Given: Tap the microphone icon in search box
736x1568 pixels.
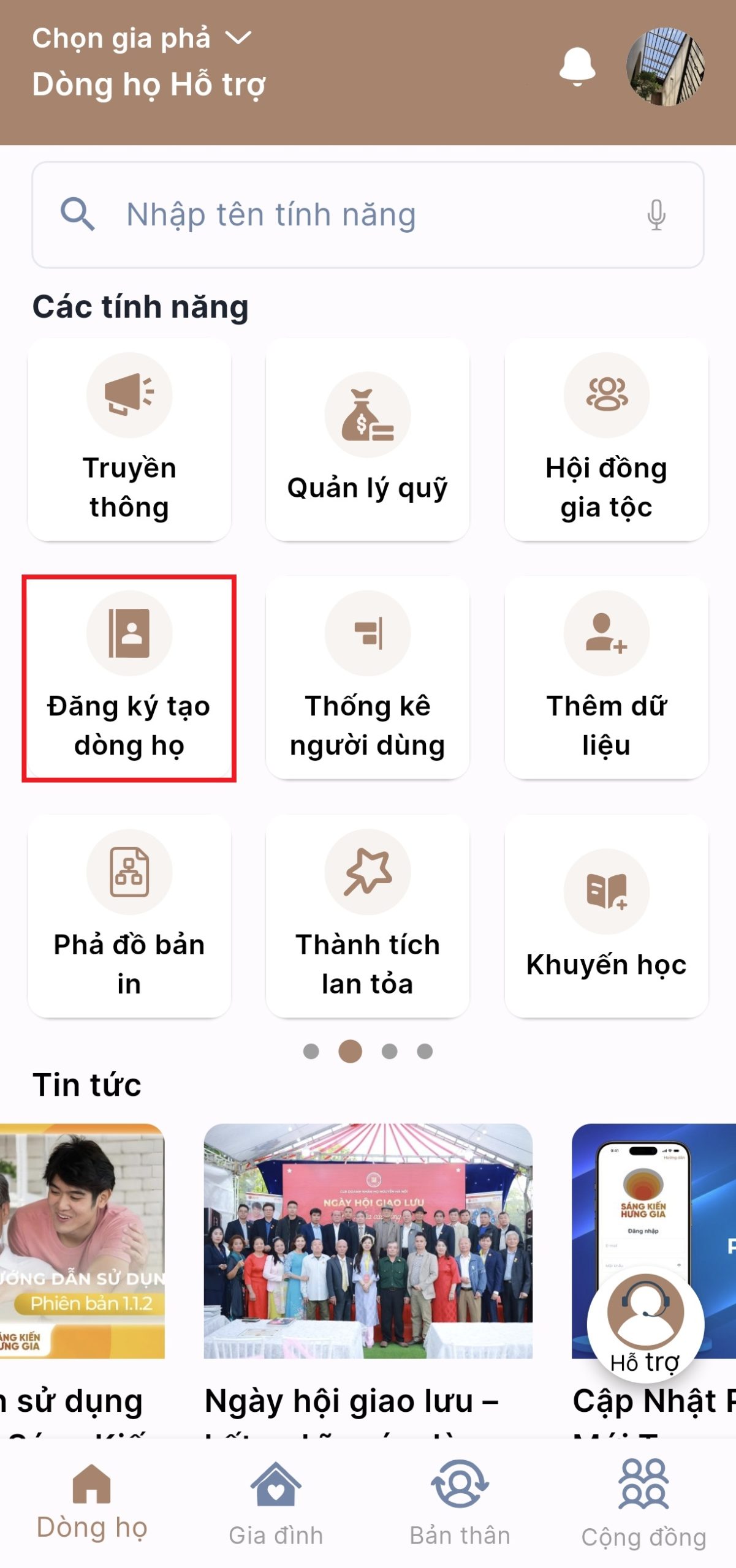Looking at the screenshot, I should tap(656, 214).
